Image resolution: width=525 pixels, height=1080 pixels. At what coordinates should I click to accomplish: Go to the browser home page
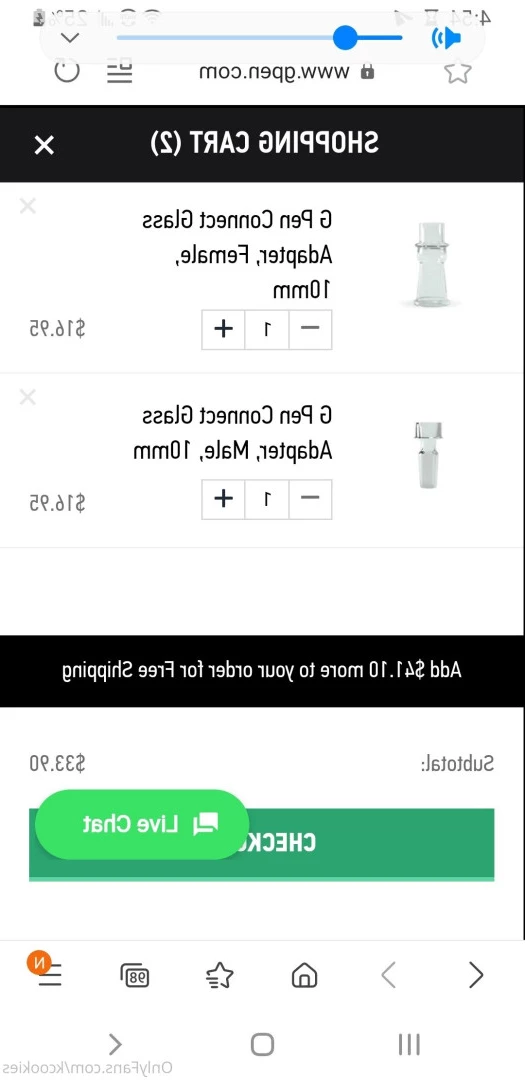point(305,975)
